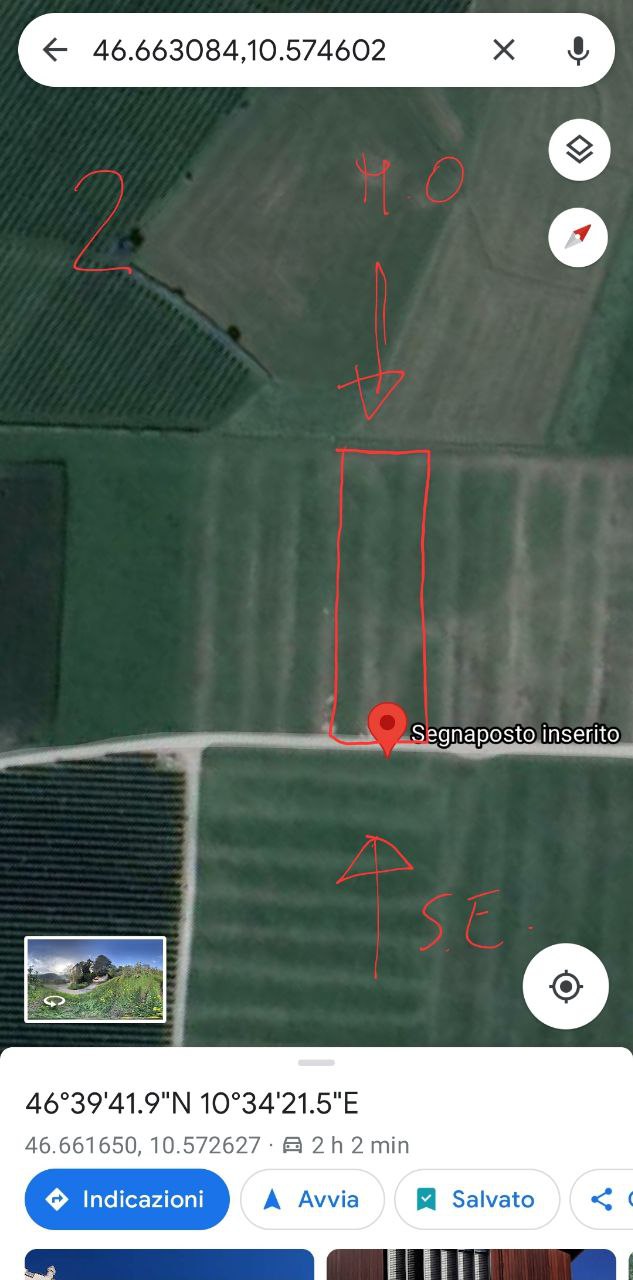Open the map layers selector
This screenshot has width=633, height=1280.
pyautogui.click(x=578, y=150)
